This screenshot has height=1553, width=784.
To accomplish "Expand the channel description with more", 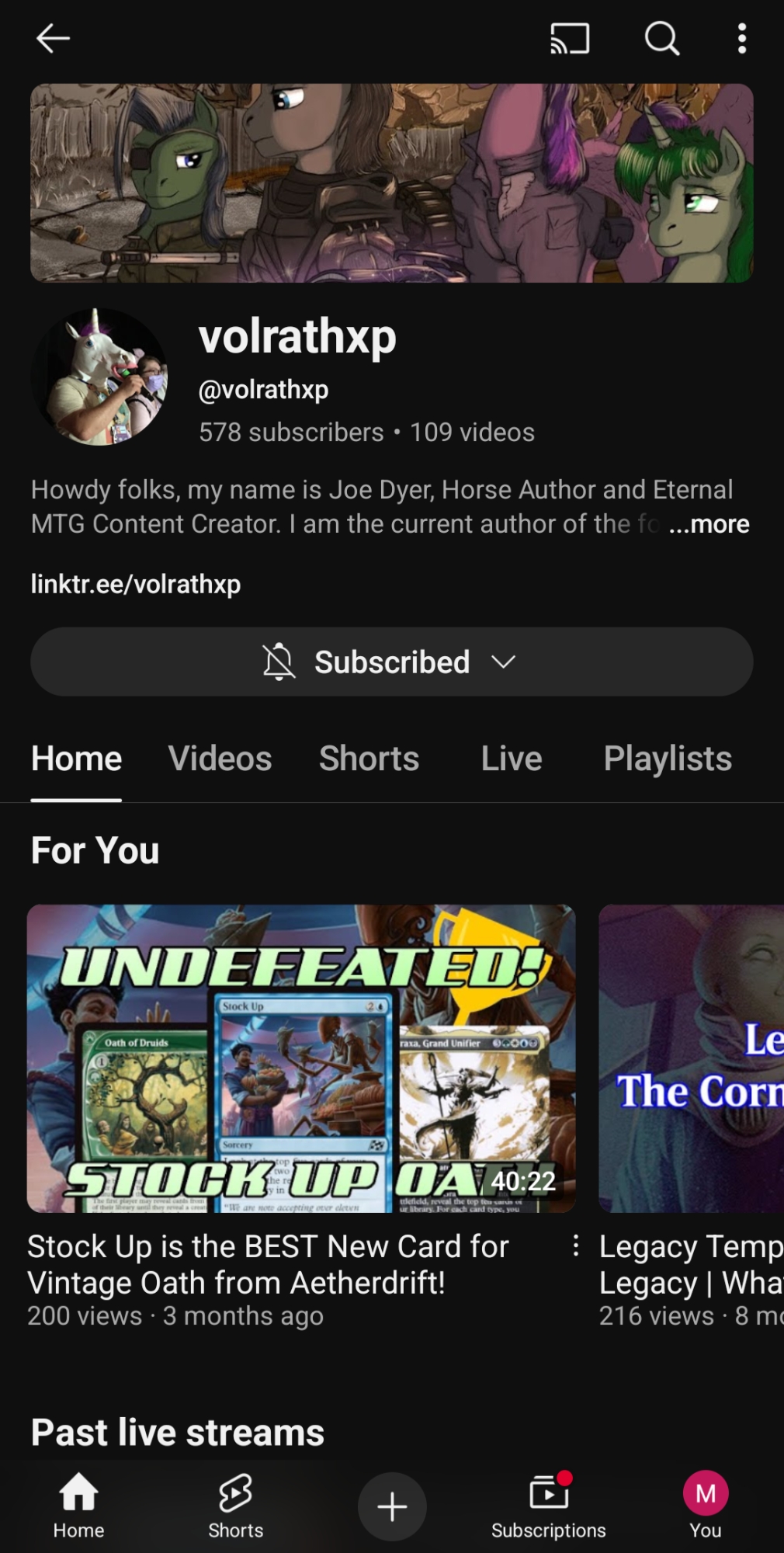I will pos(709,524).
